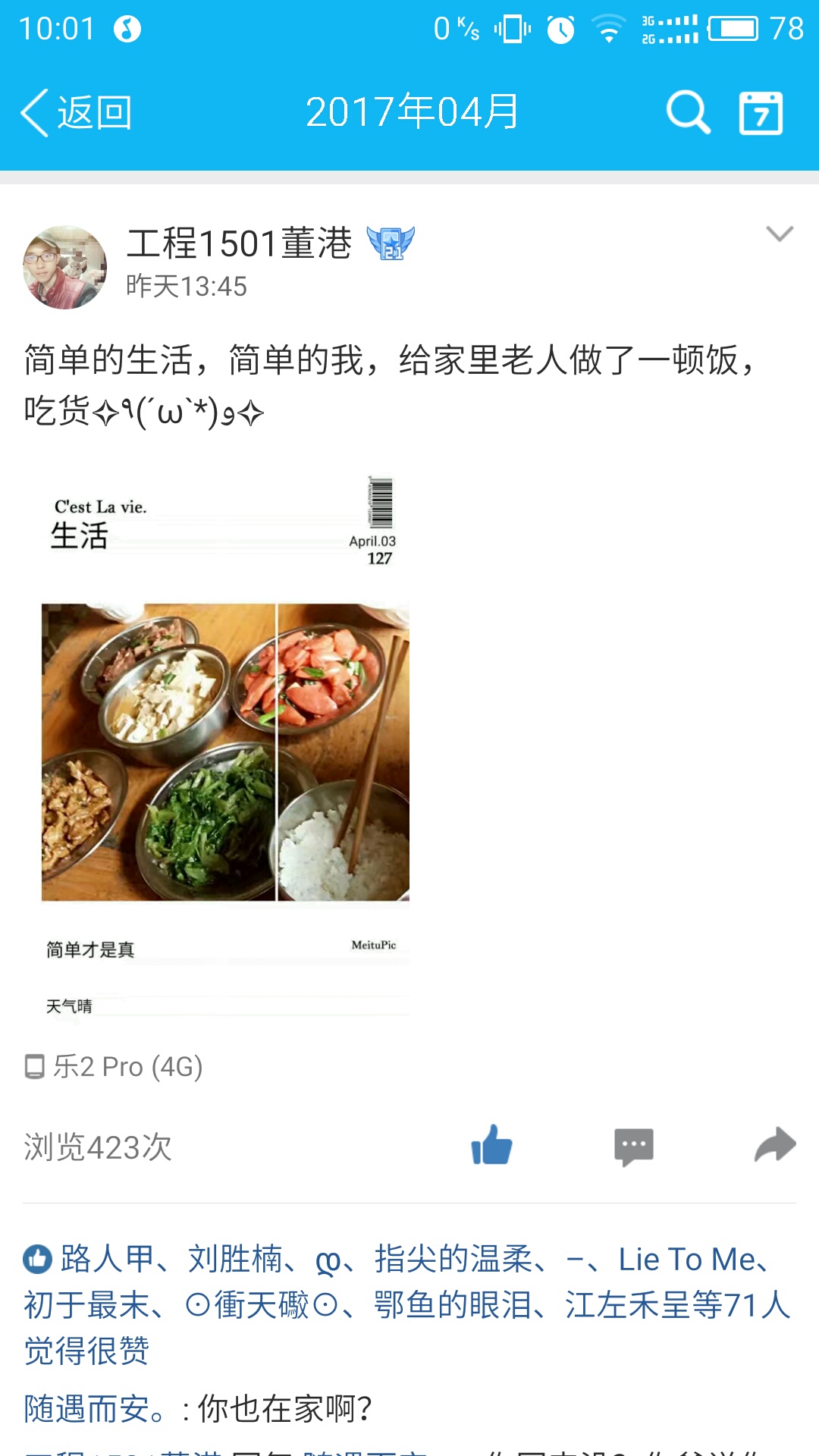819x1456 pixels.
Task: Expand the post options dropdown arrow
Action: point(780,234)
